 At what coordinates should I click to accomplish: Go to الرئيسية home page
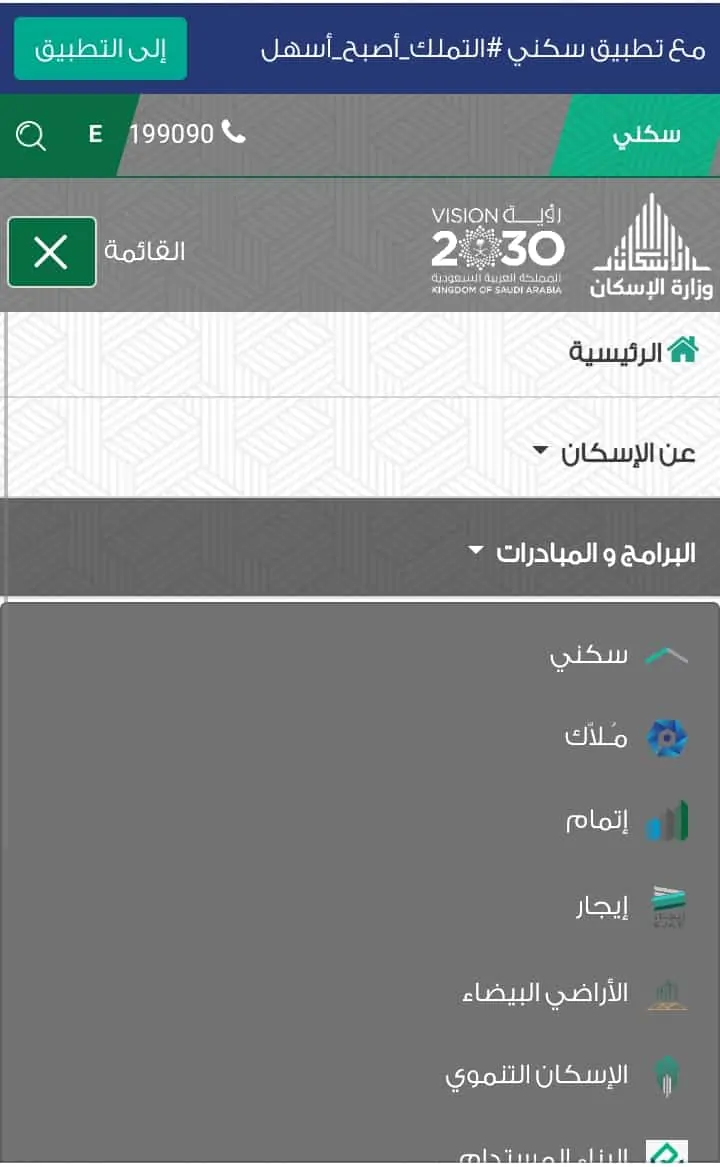tap(633, 351)
